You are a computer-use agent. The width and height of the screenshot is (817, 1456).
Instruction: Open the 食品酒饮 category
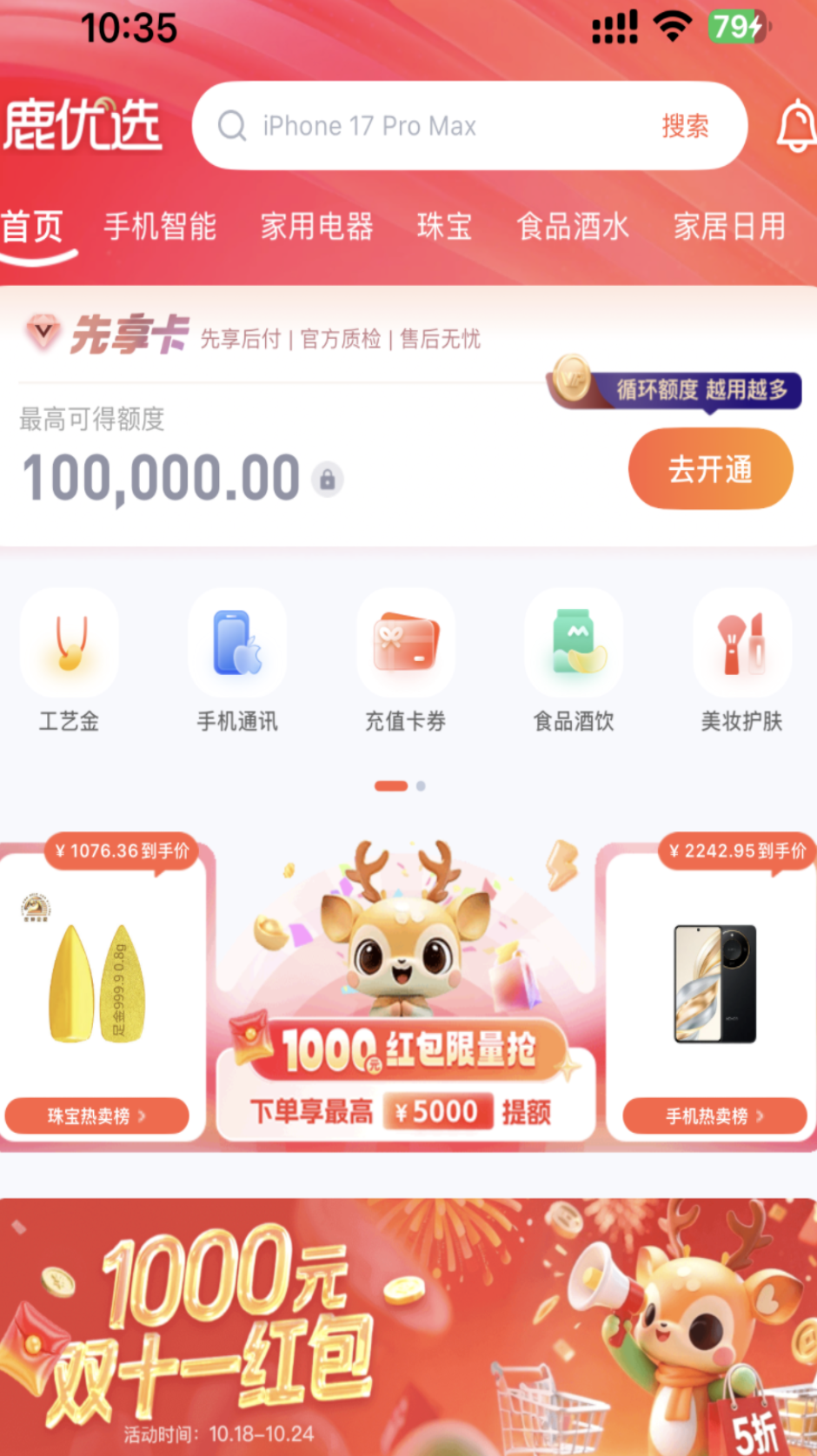[x=574, y=660]
